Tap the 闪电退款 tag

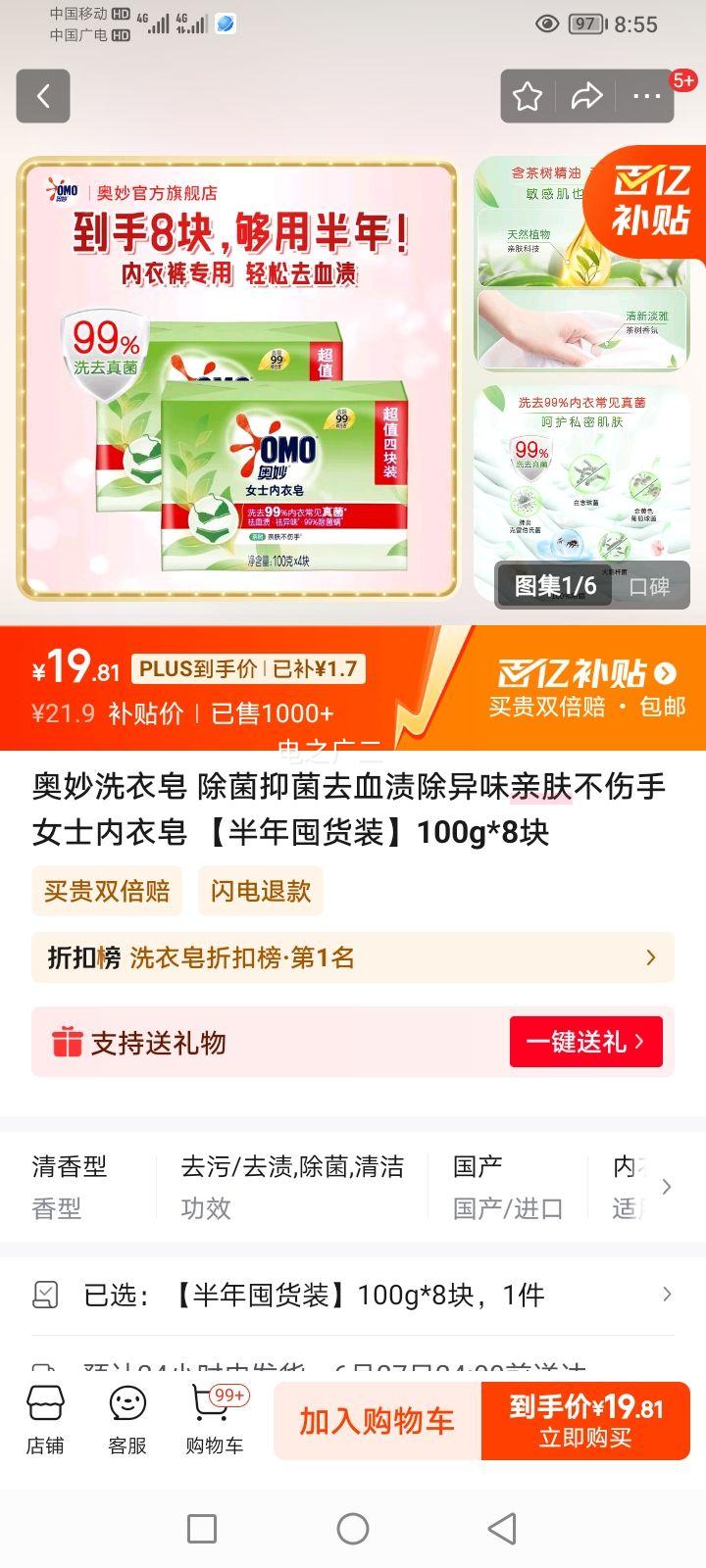tap(260, 891)
